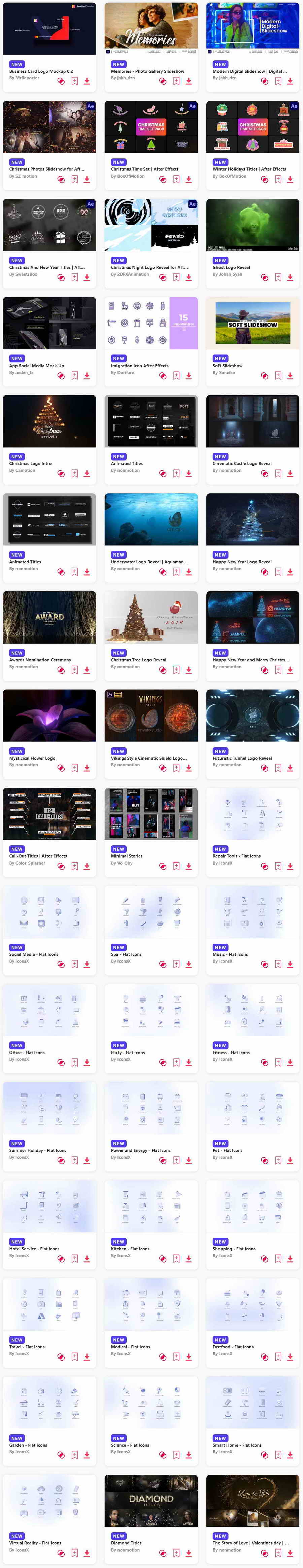Download Ghost Logo Reveal
Image resolution: width=303 pixels, height=1568 pixels.
pos(290,277)
